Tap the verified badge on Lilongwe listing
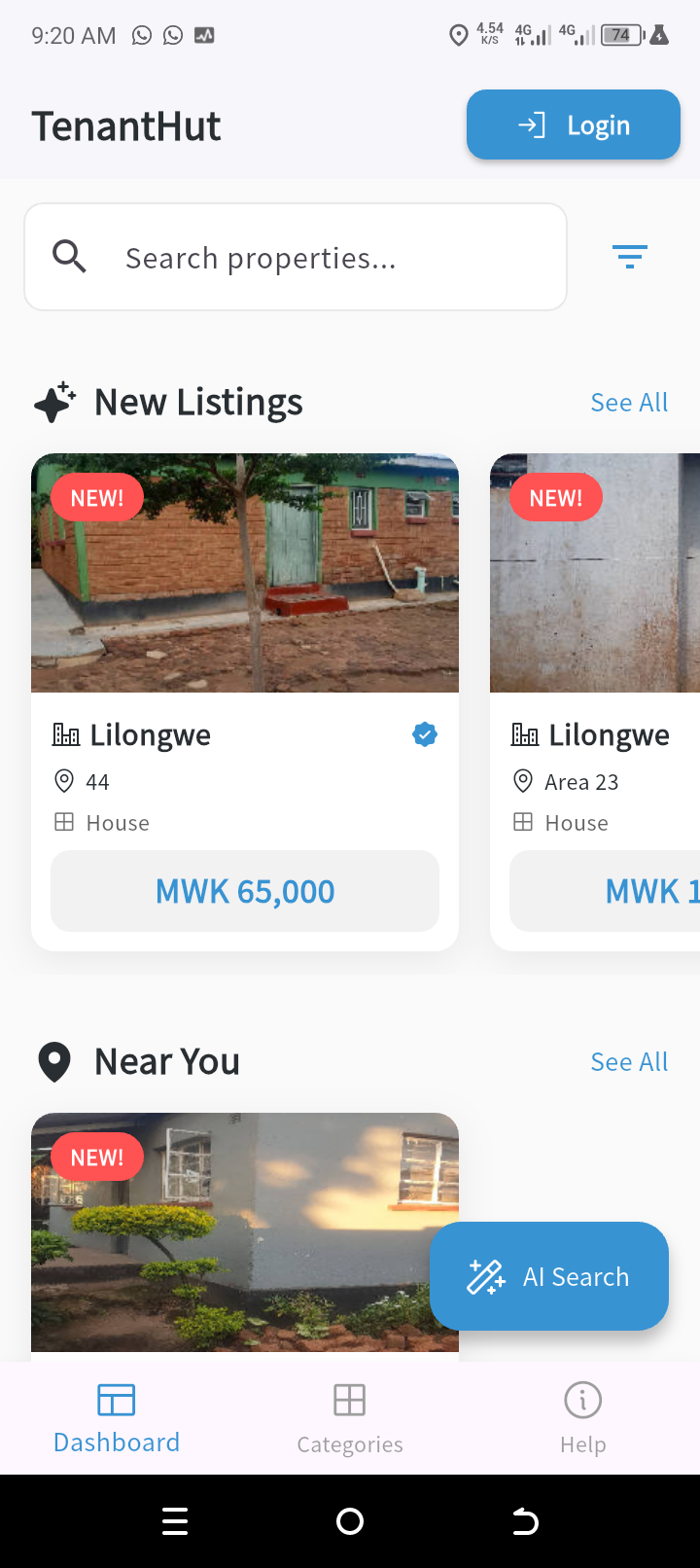The height and width of the screenshot is (1568, 700). 424,734
